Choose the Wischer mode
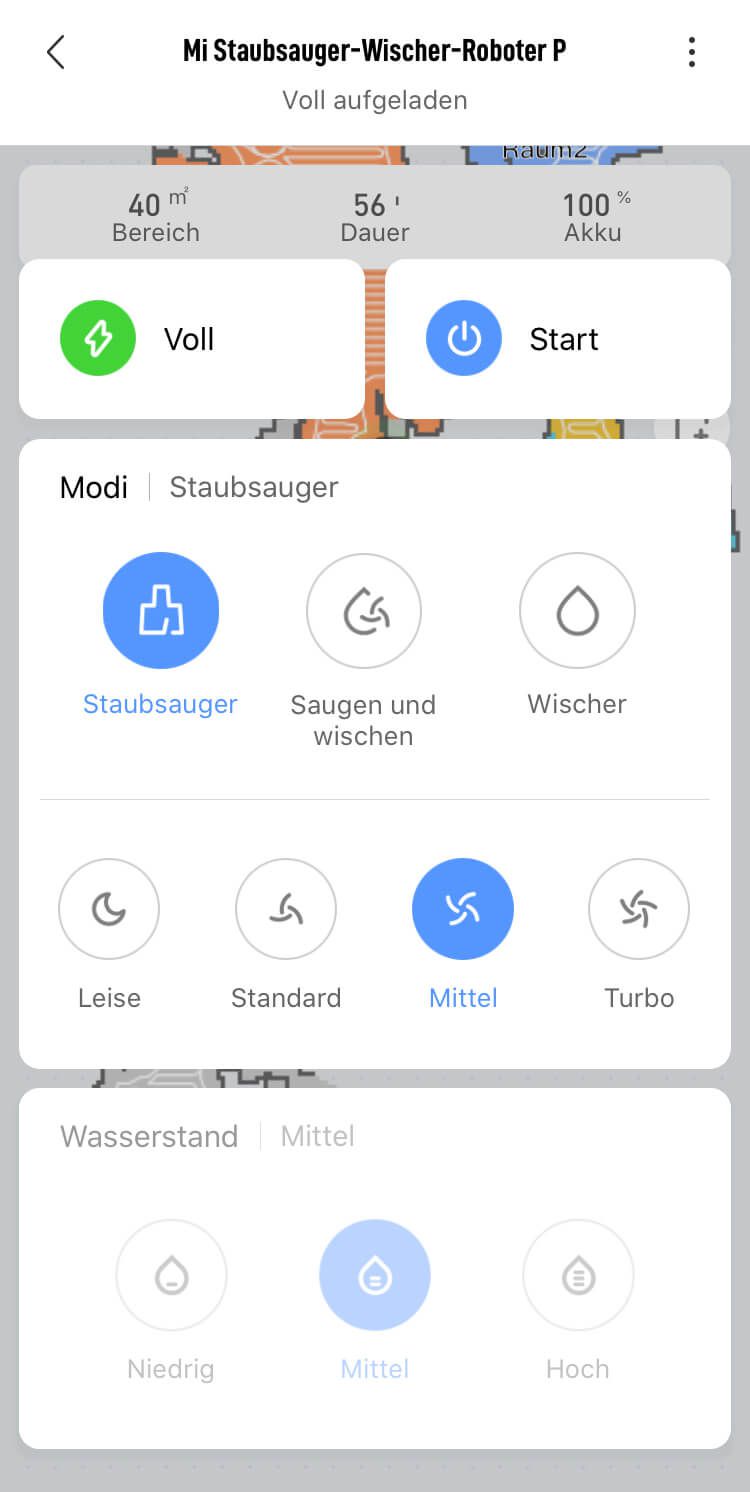Image resolution: width=750 pixels, height=1492 pixels. coord(577,611)
